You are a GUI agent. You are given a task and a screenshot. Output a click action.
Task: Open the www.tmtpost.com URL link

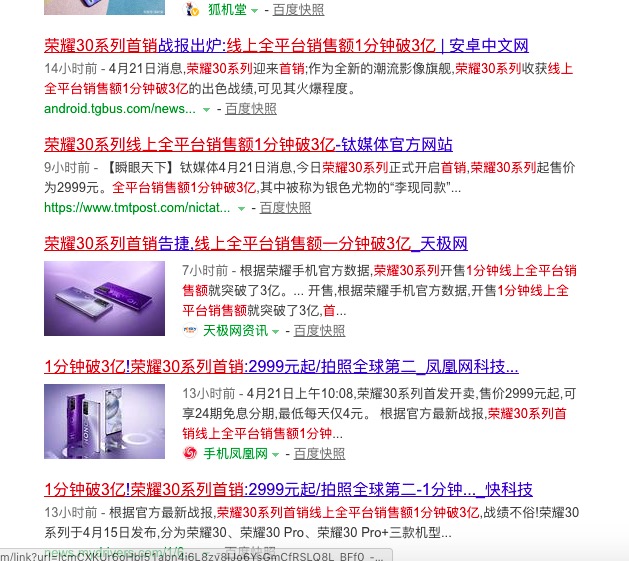tap(137, 207)
